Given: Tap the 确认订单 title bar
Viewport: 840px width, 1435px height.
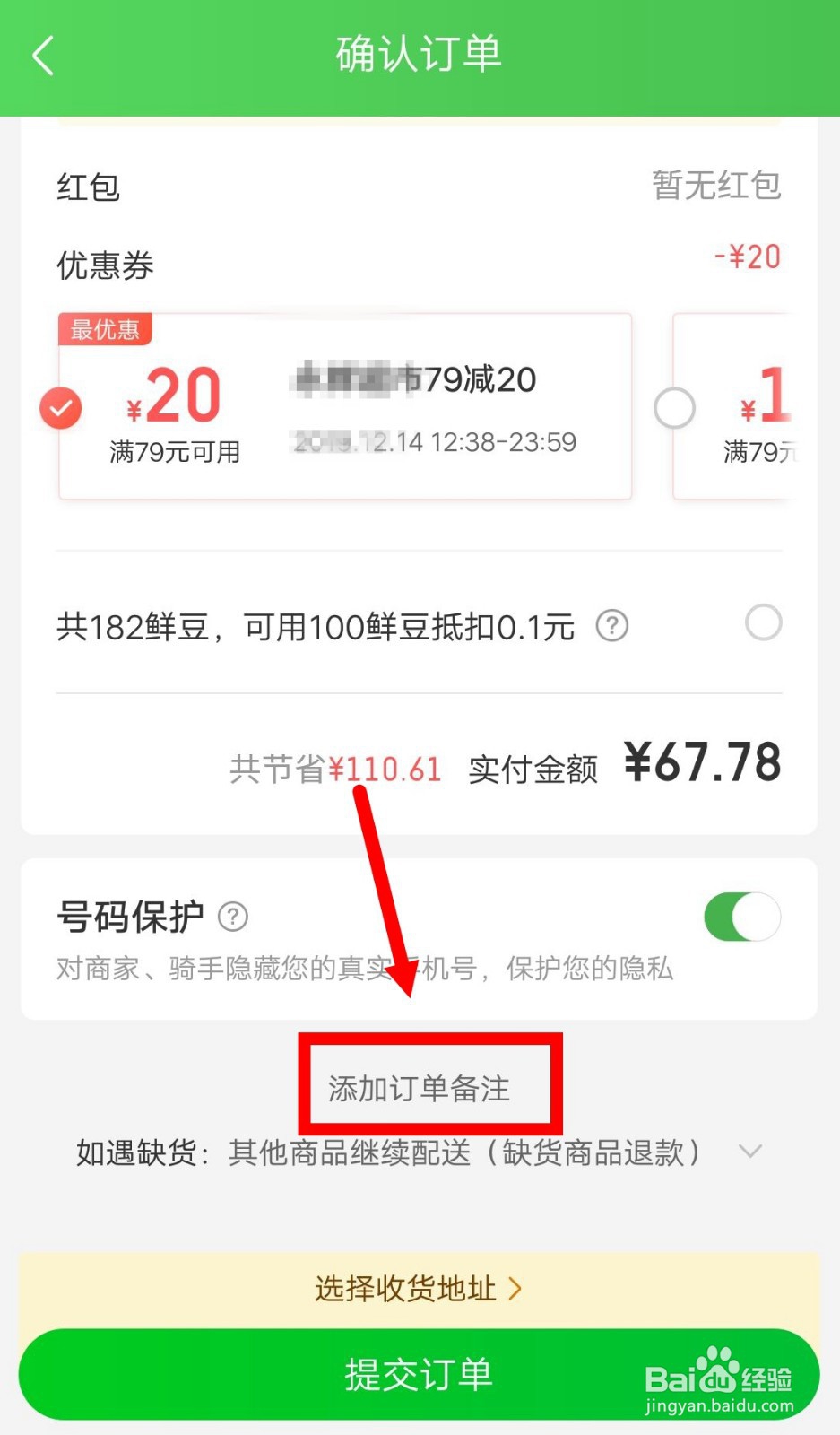Looking at the screenshot, I should (420, 56).
